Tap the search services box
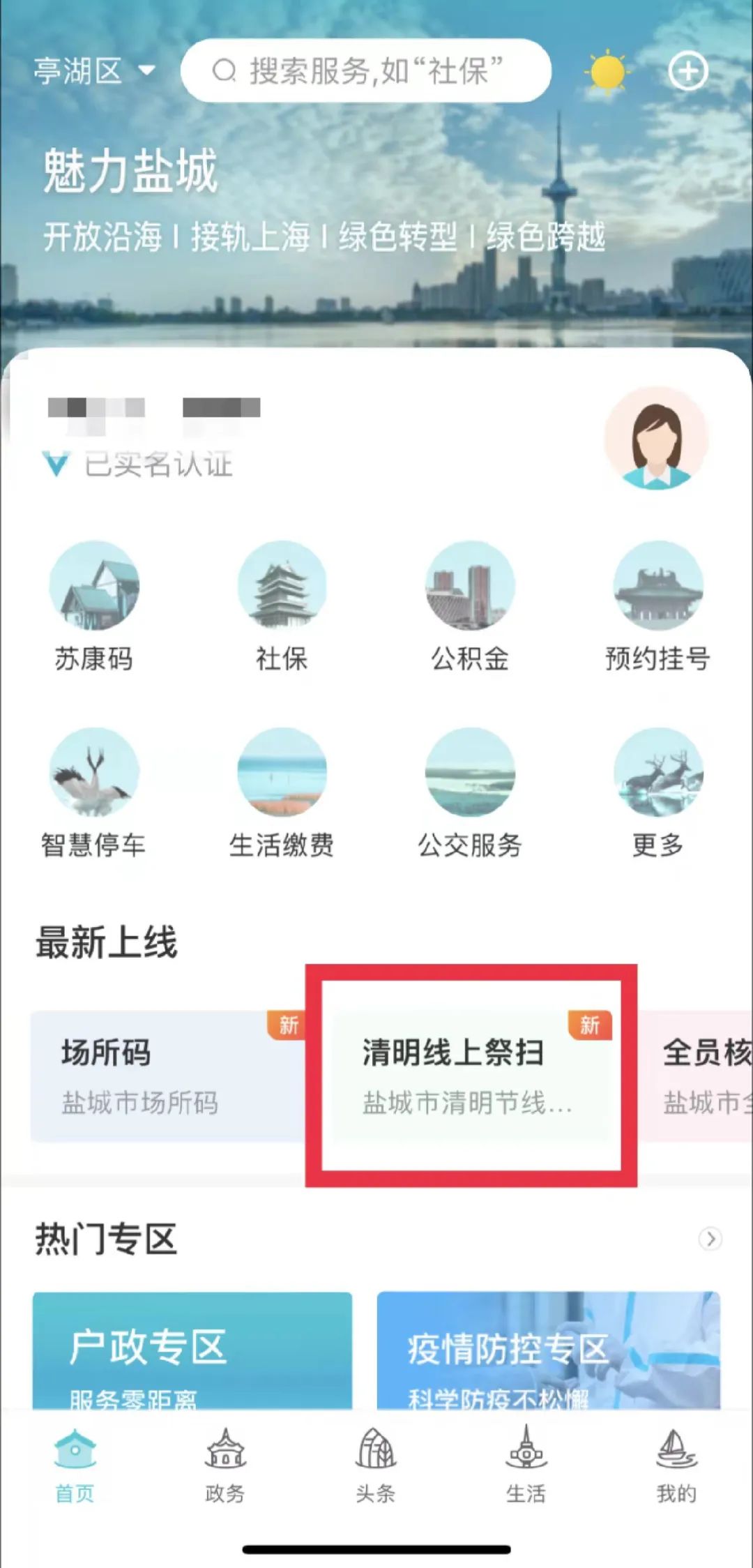The height and width of the screenshot is (1568, 753). [x=366, y=71]
